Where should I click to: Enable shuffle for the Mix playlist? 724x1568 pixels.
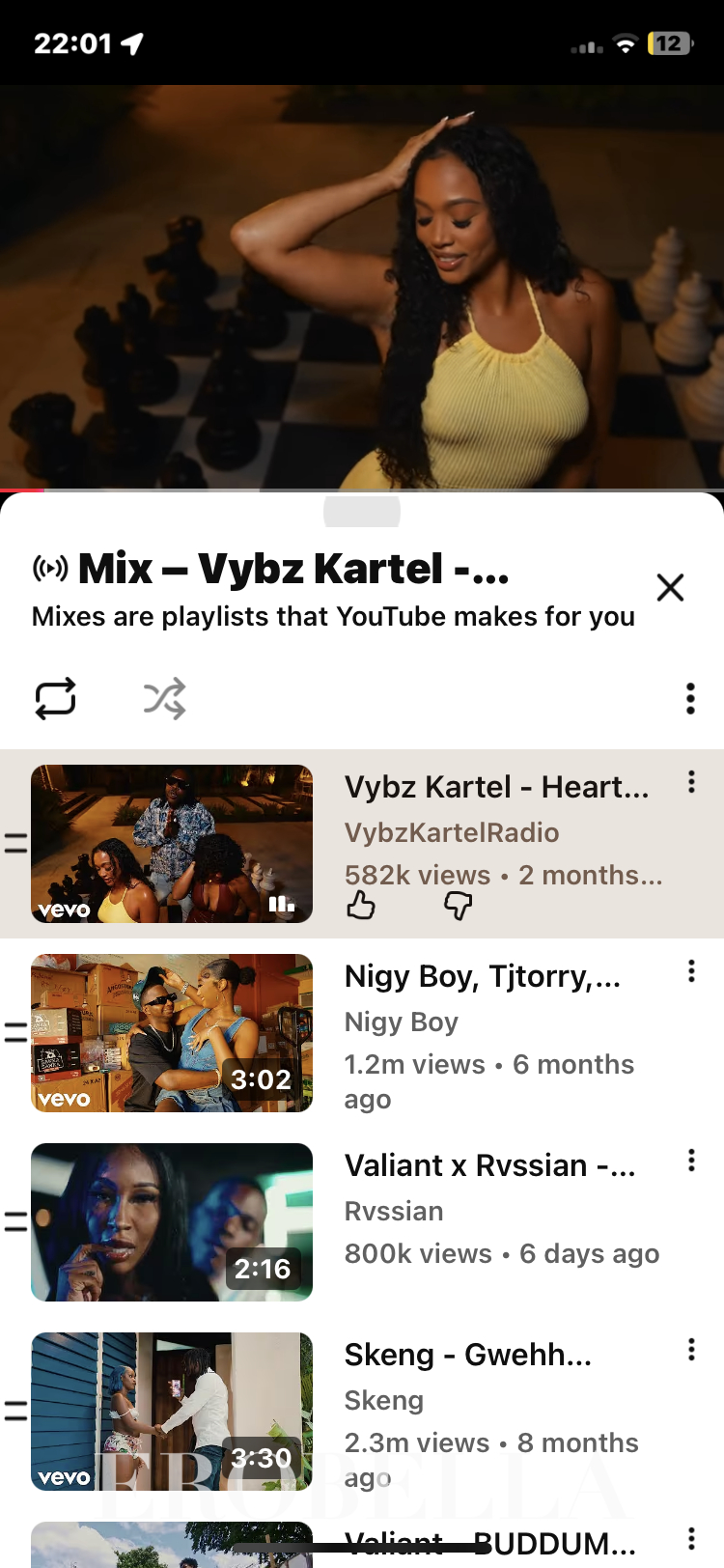tap(164, 698)
